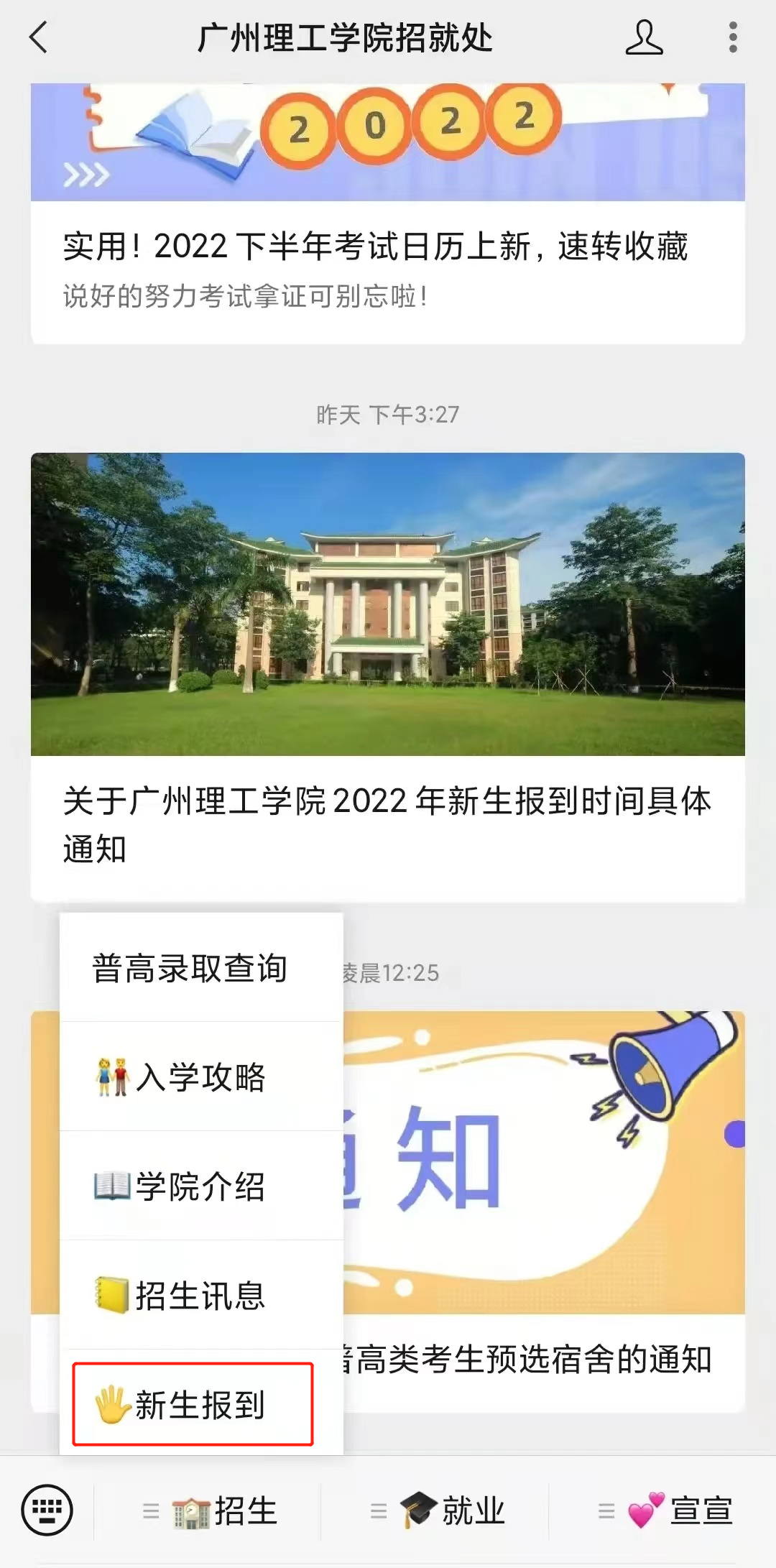Screen dimensions: 776x1568
Task: Open the 2022下半年考试日历 article
Action: (375, 247)
